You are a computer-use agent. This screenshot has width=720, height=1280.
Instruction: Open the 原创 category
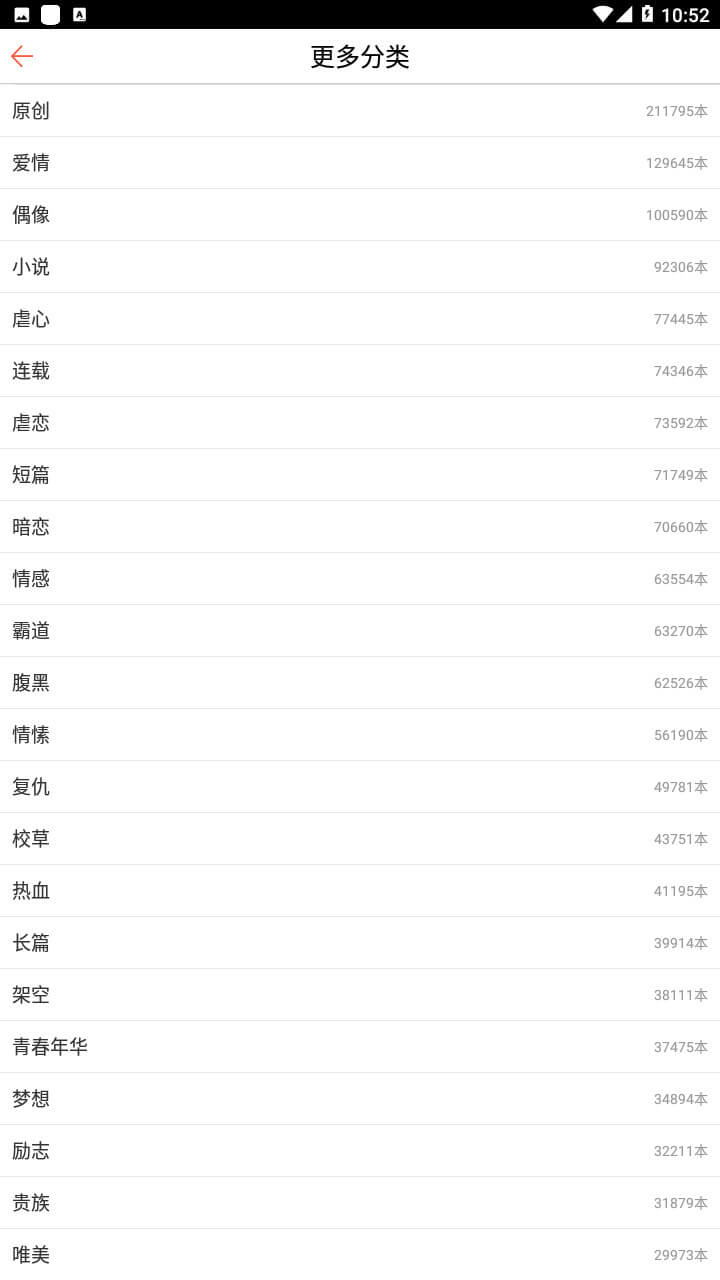360,111
